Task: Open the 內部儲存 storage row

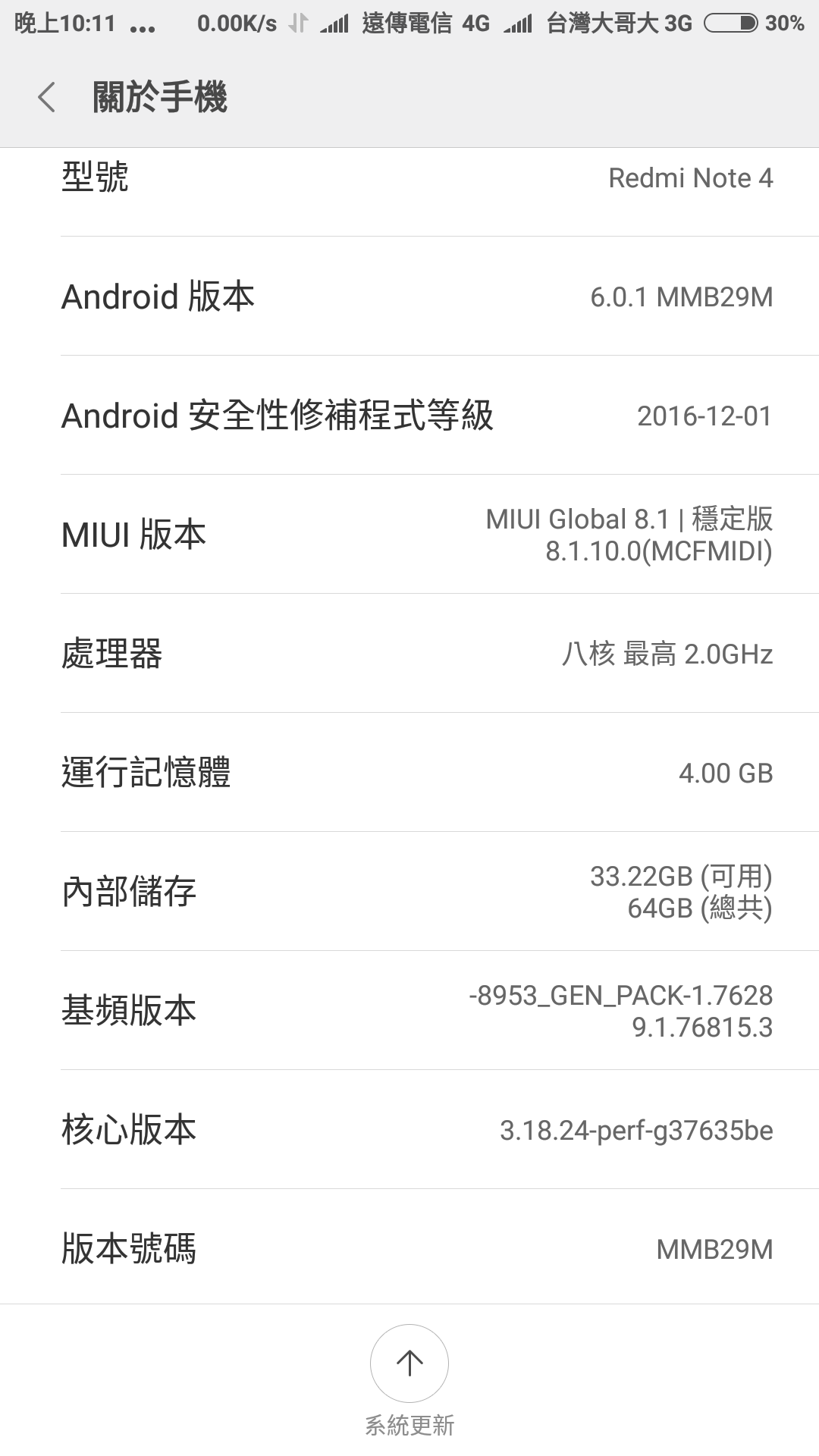Action: pyautogui.click(x=409, y=891)
